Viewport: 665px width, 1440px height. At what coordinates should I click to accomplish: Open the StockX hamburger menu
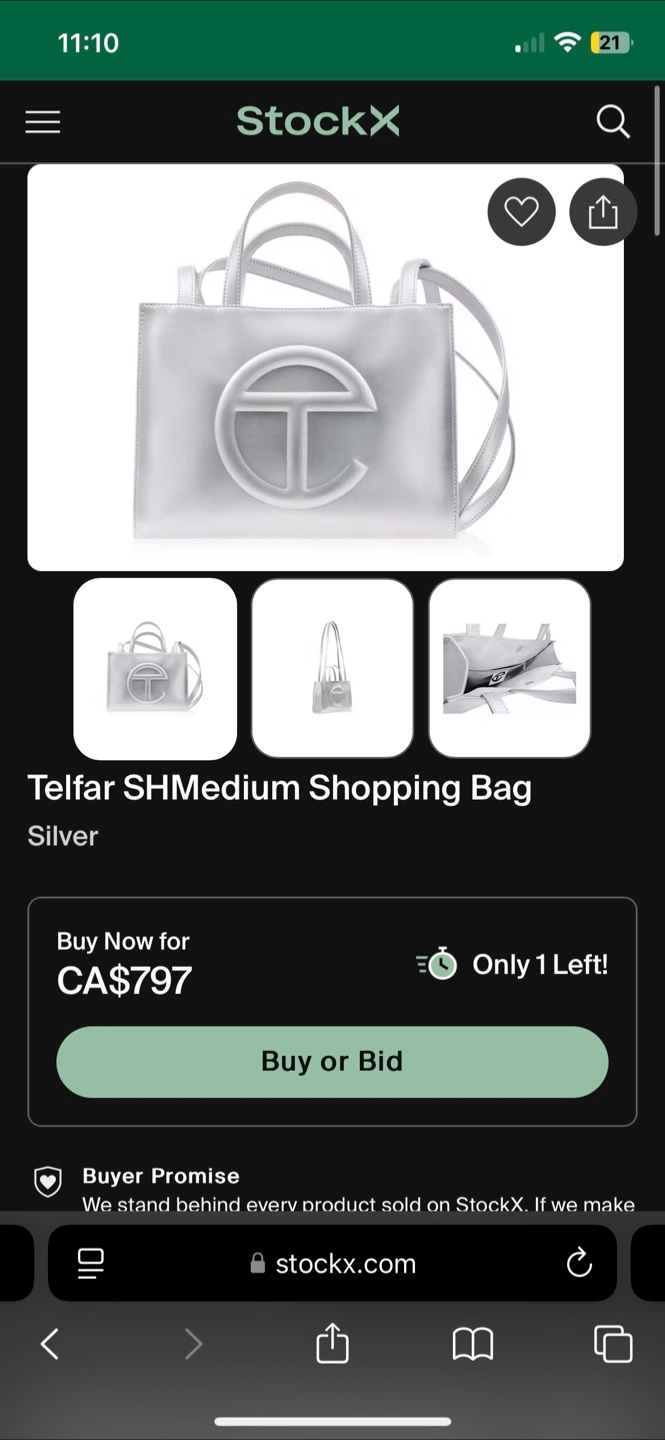tap(43, 122)
